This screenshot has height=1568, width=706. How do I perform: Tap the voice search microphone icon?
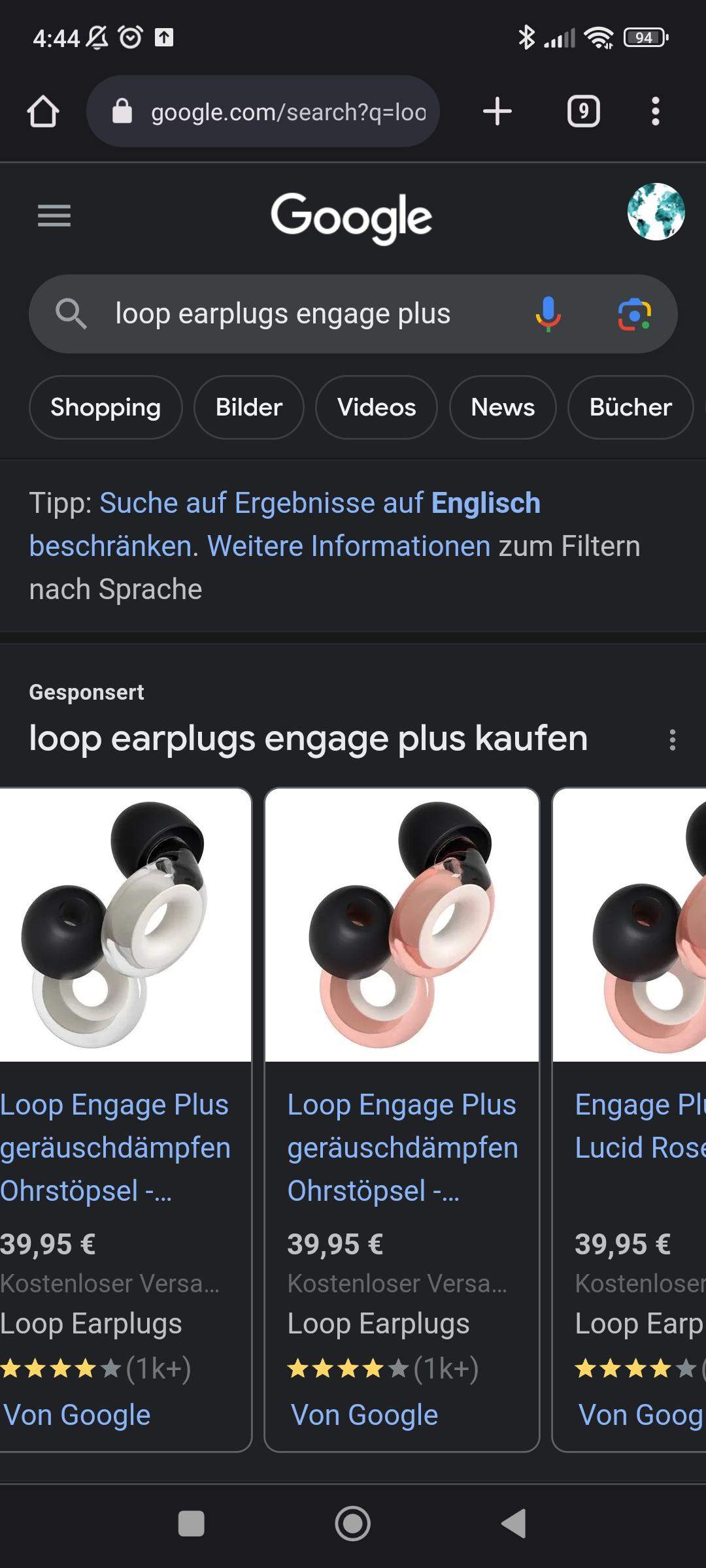[548, 314]
